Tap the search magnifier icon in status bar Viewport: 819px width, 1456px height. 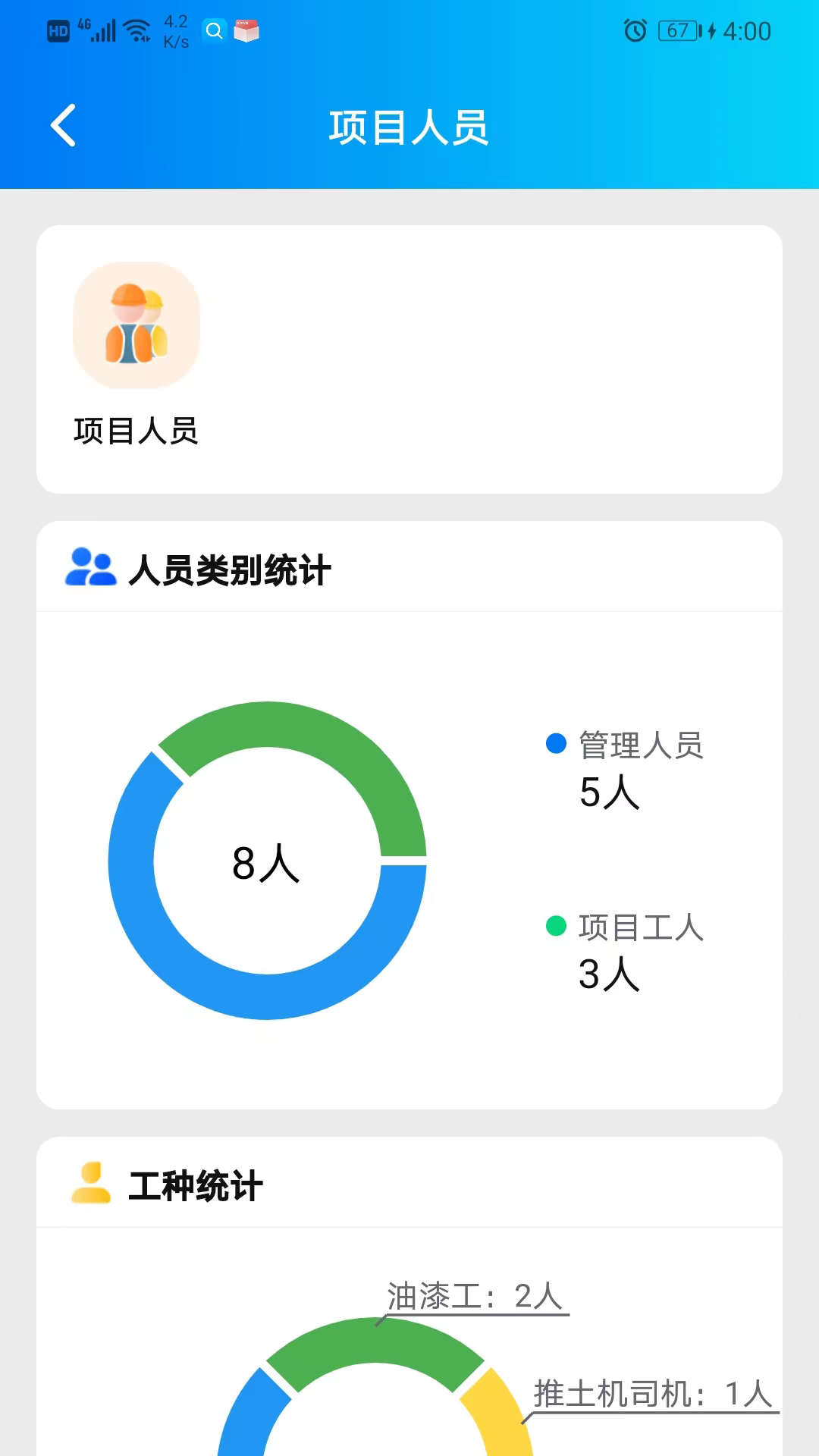pyautogui.click(x=215, y=31)
